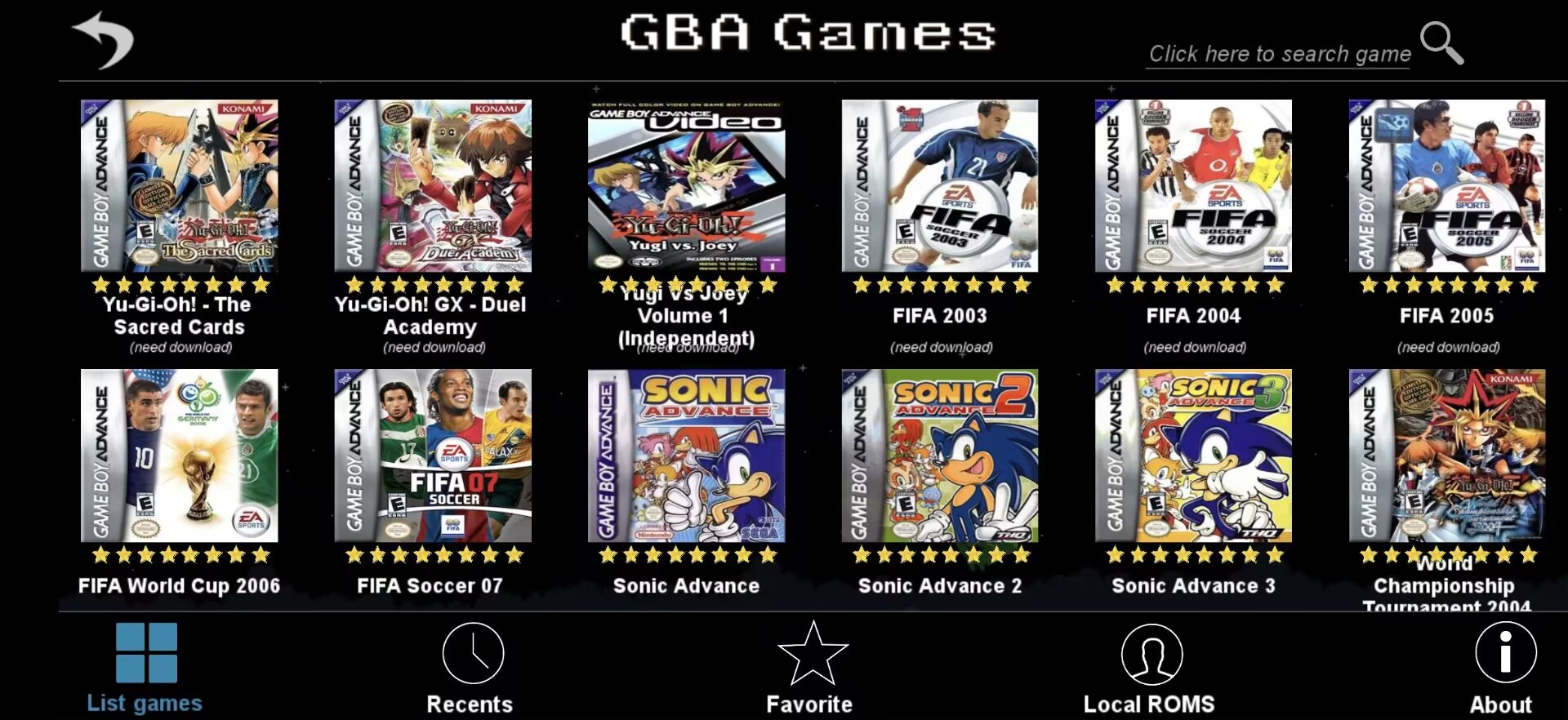Select the FIFA 2004 game
This screenshot has width=1568, height=720.
pyautogui.click(x=1193, y=186)
